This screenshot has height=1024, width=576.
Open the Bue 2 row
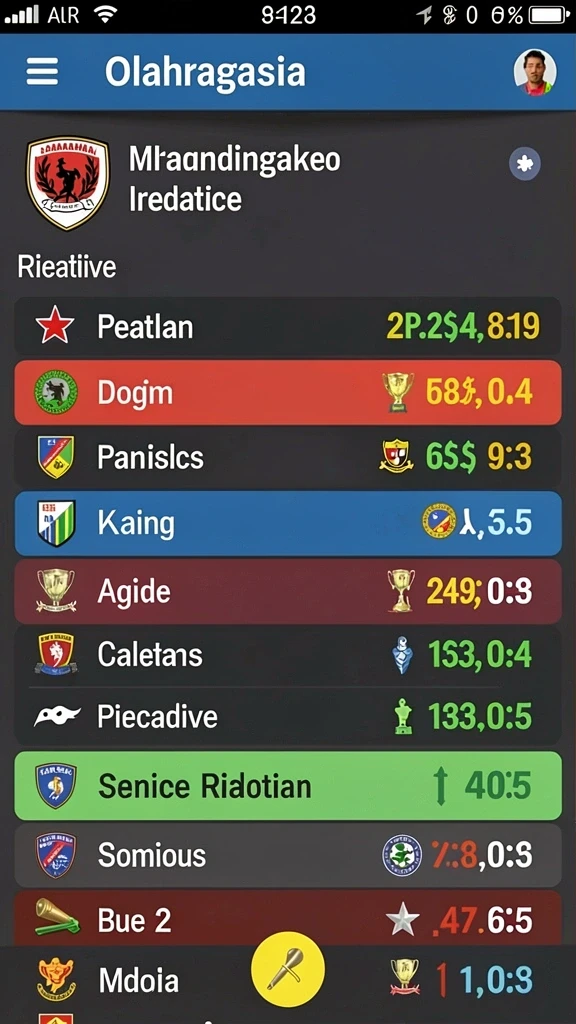point(288,920)
